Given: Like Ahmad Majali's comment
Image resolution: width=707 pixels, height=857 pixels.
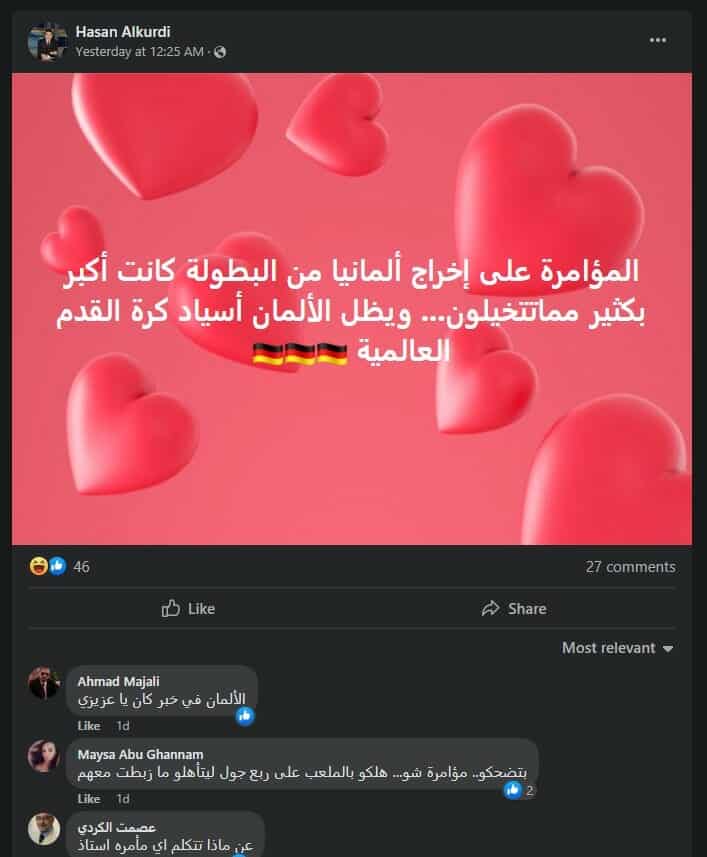Looking at the screenshot, I should (x=89, y=725).
